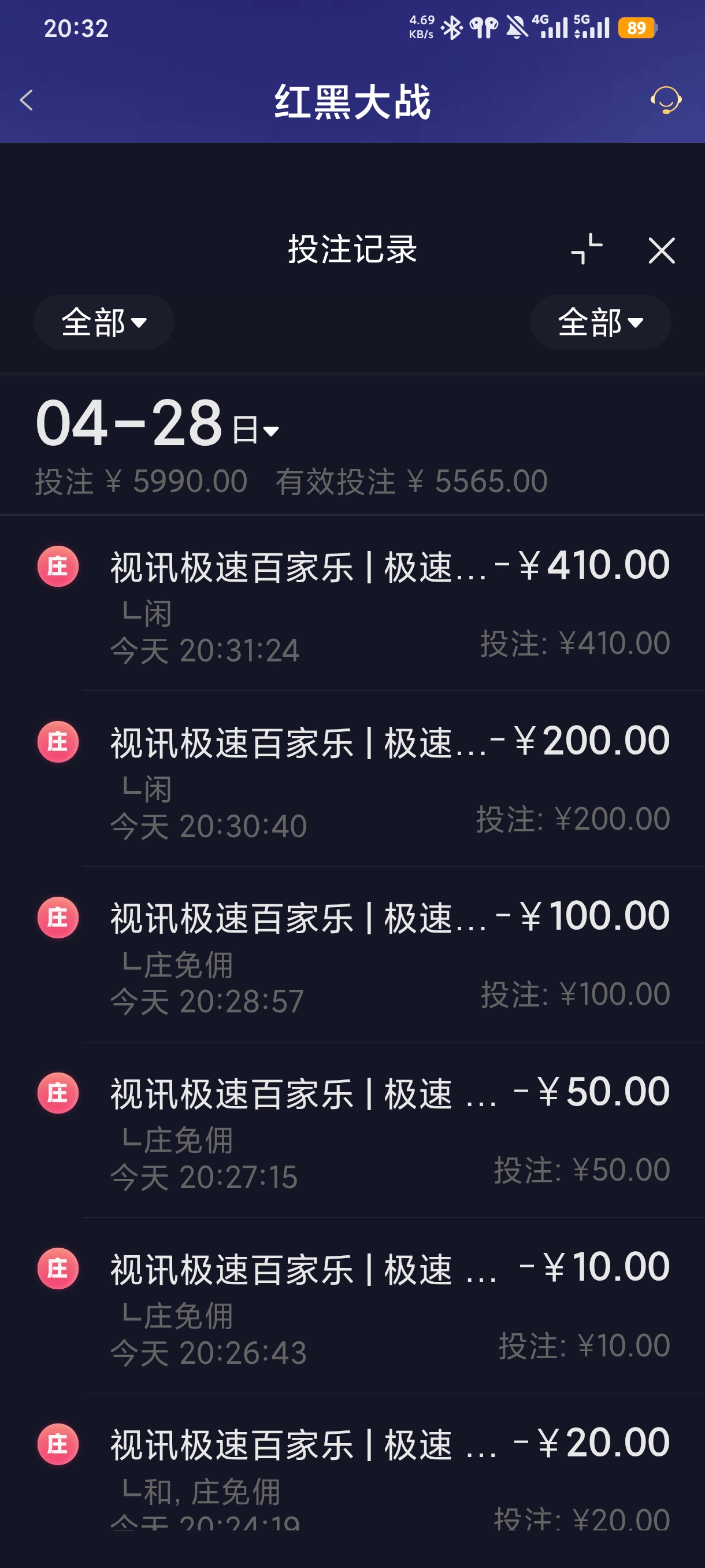This screenshot has width=705, height=1568.
Task: Open the sort order icon beside the close button
Action: 587,250
